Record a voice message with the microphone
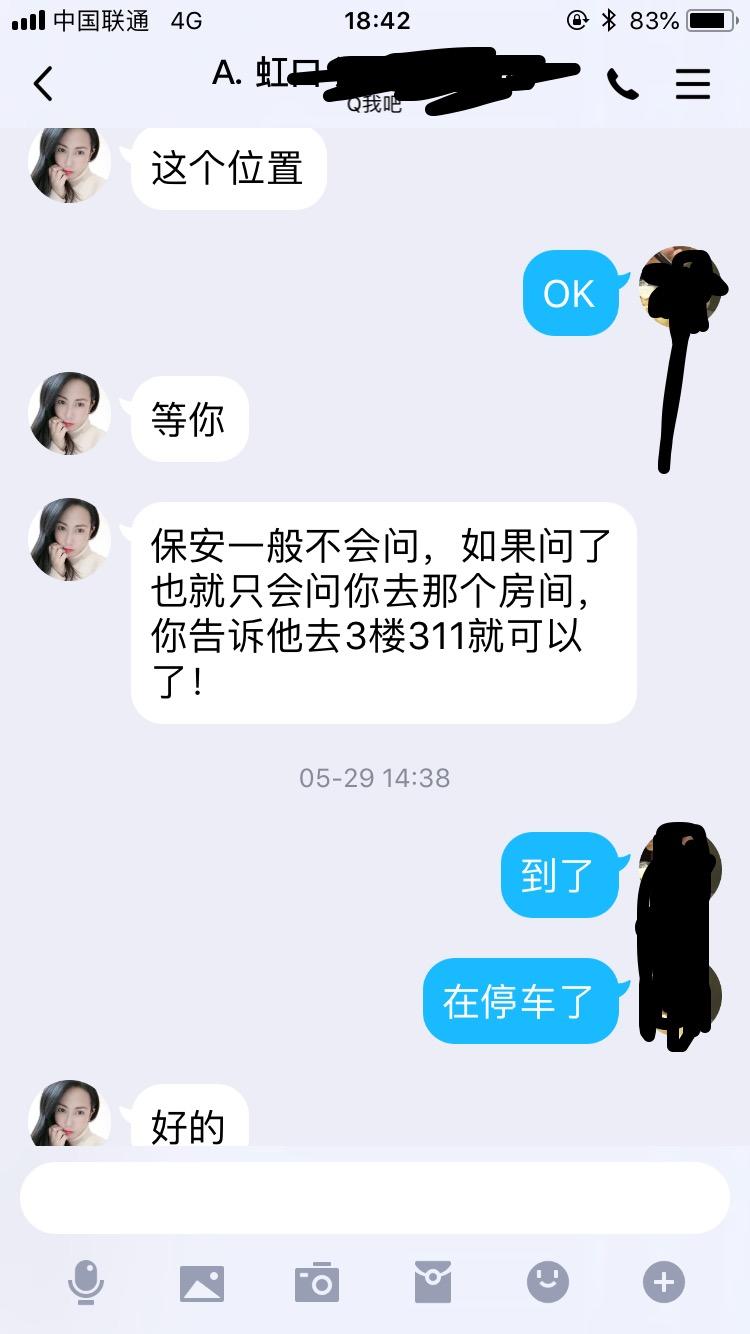Image resolution: width=750 pixels, height=1334 pixels. coord(86,1281)
